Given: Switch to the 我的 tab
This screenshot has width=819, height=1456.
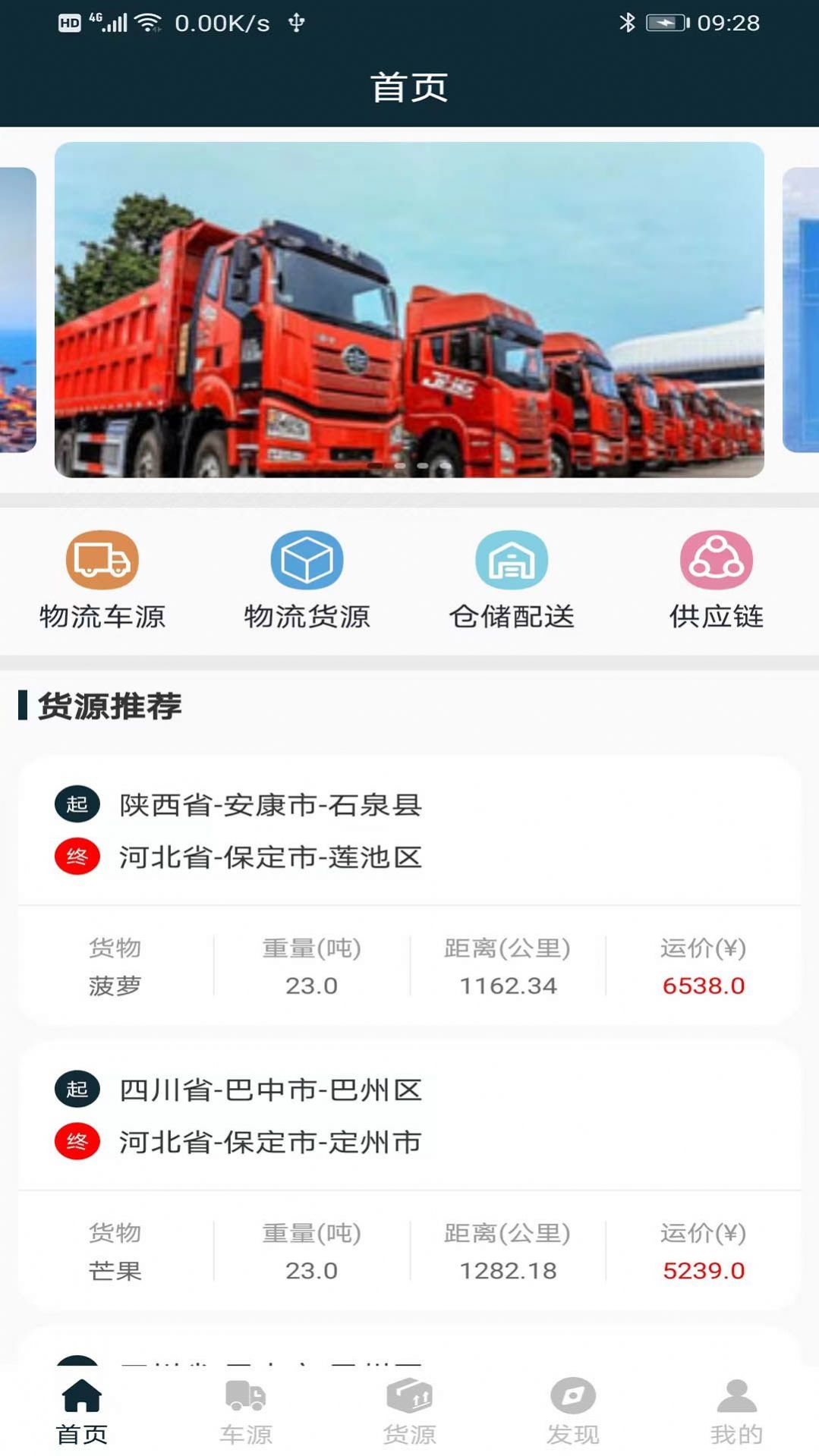Looking at the screenshot, I should (736, 1411).
